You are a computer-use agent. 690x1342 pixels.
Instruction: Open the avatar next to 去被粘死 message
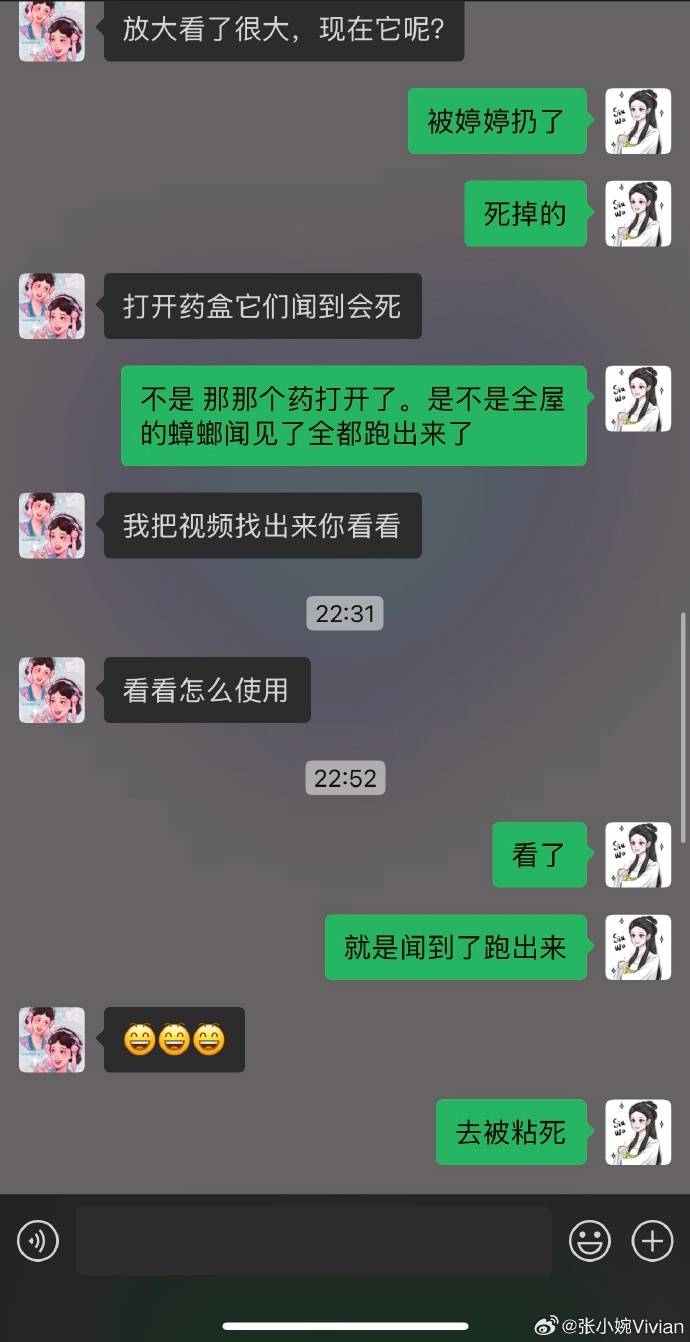click(638, 1132)
